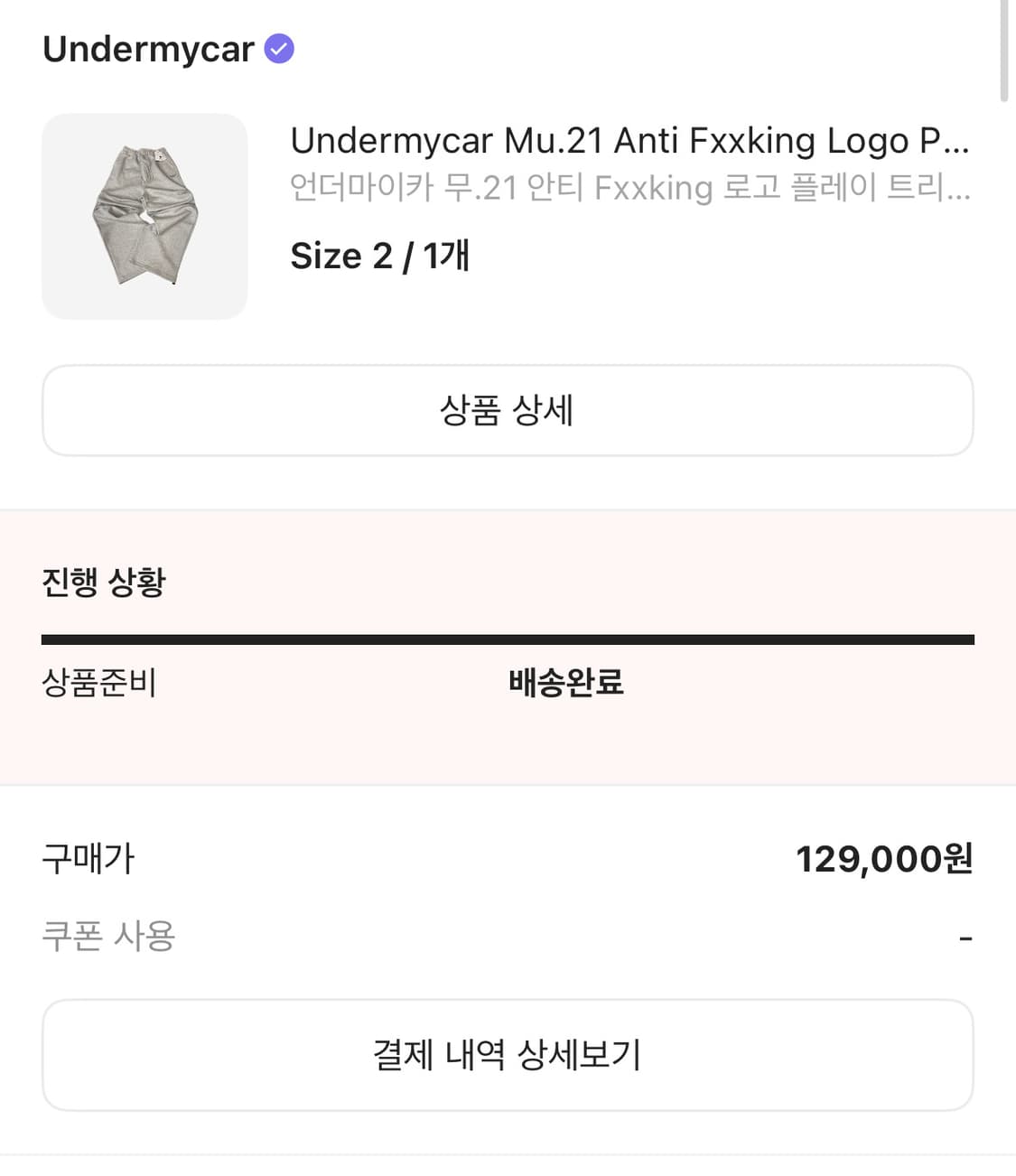
Task: Click the 쿠폰 사용 coupon row
Action: [109, 936]
